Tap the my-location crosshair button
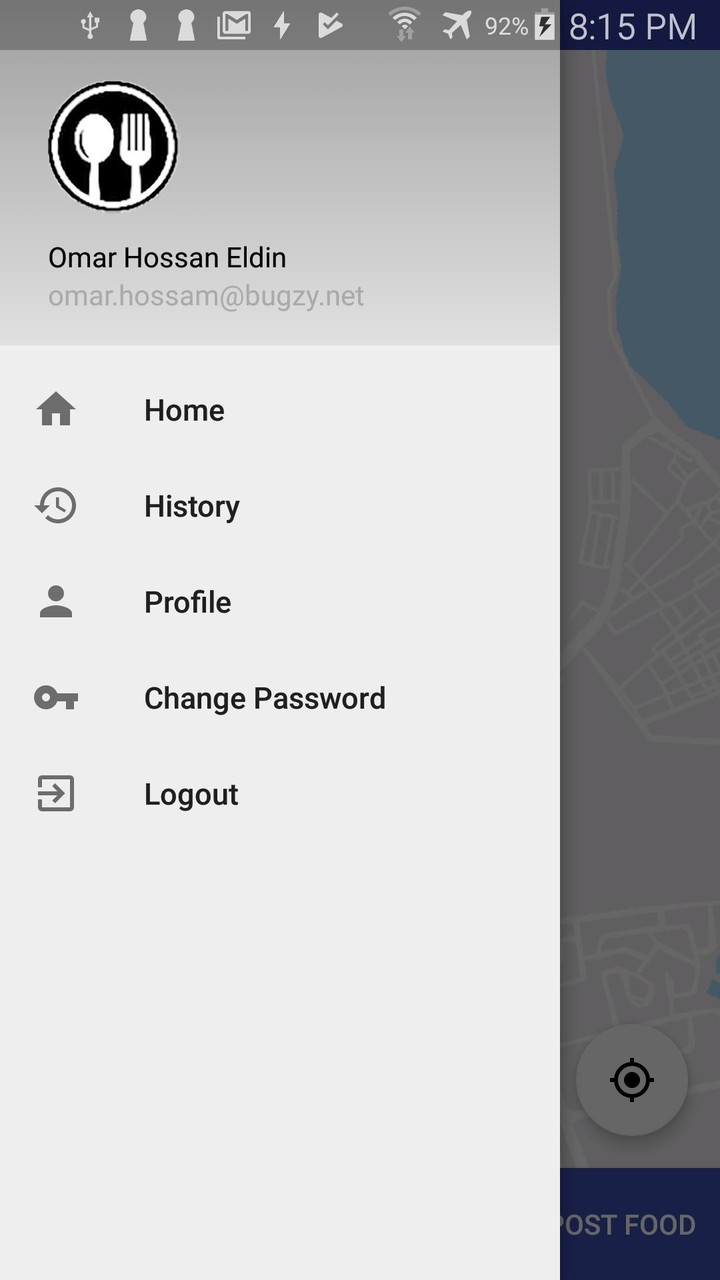 click(631, 1080)
